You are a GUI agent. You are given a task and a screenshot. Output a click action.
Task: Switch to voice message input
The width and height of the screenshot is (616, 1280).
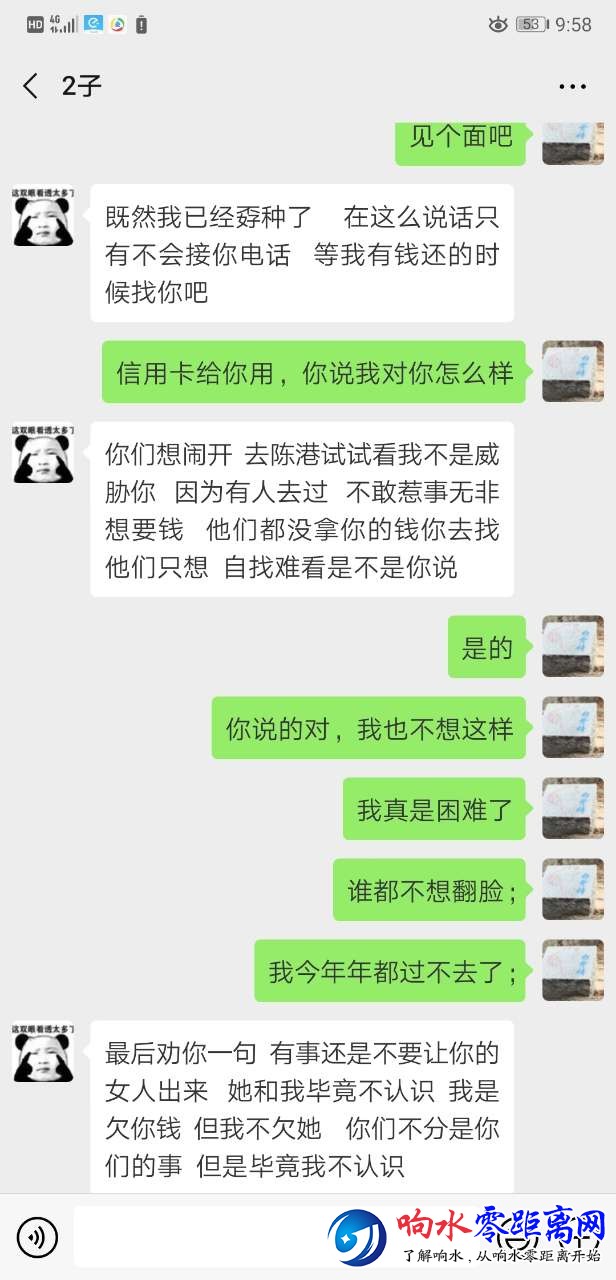(37, 1238)
